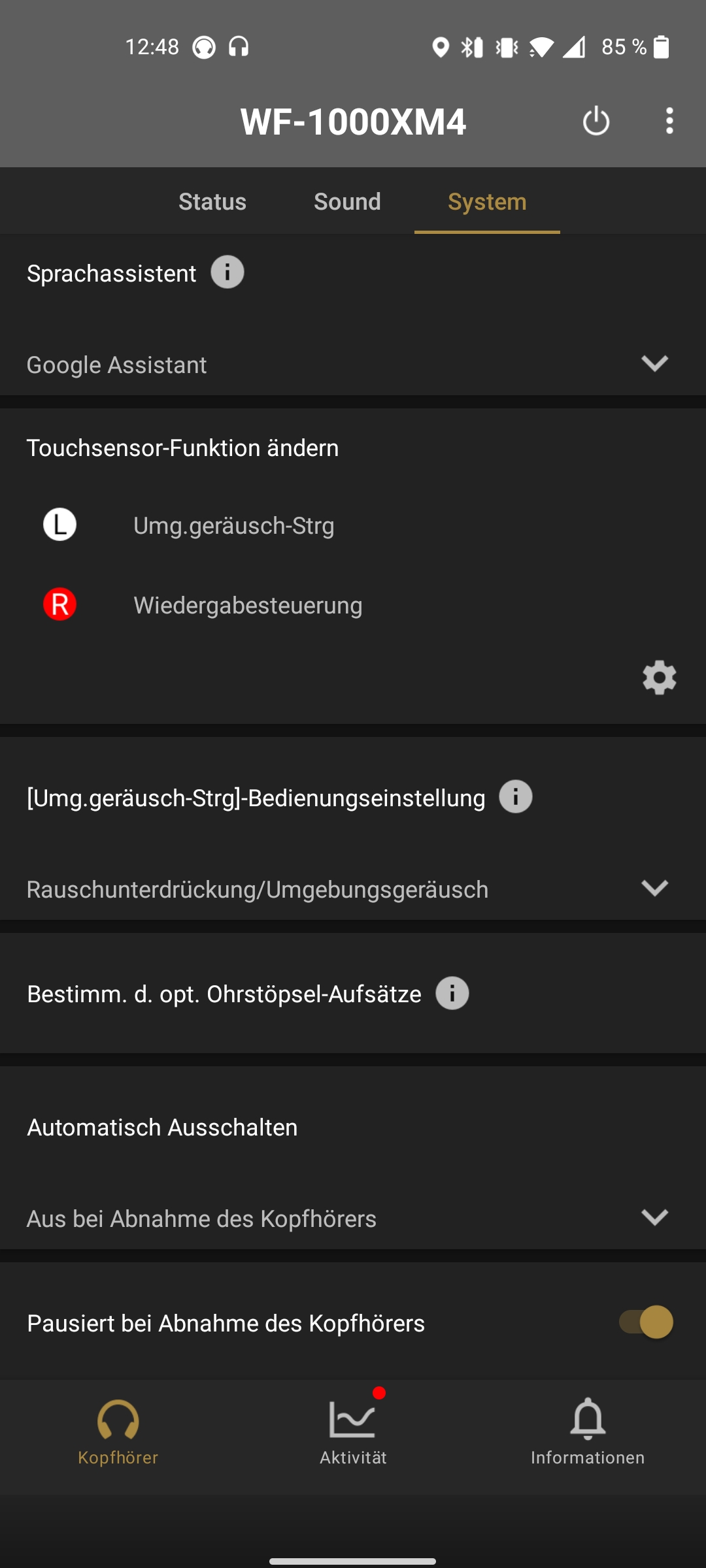Switch to the Sound tab
The width and height of the screenshot is (706, 1568).
click(x=347, y=201)
